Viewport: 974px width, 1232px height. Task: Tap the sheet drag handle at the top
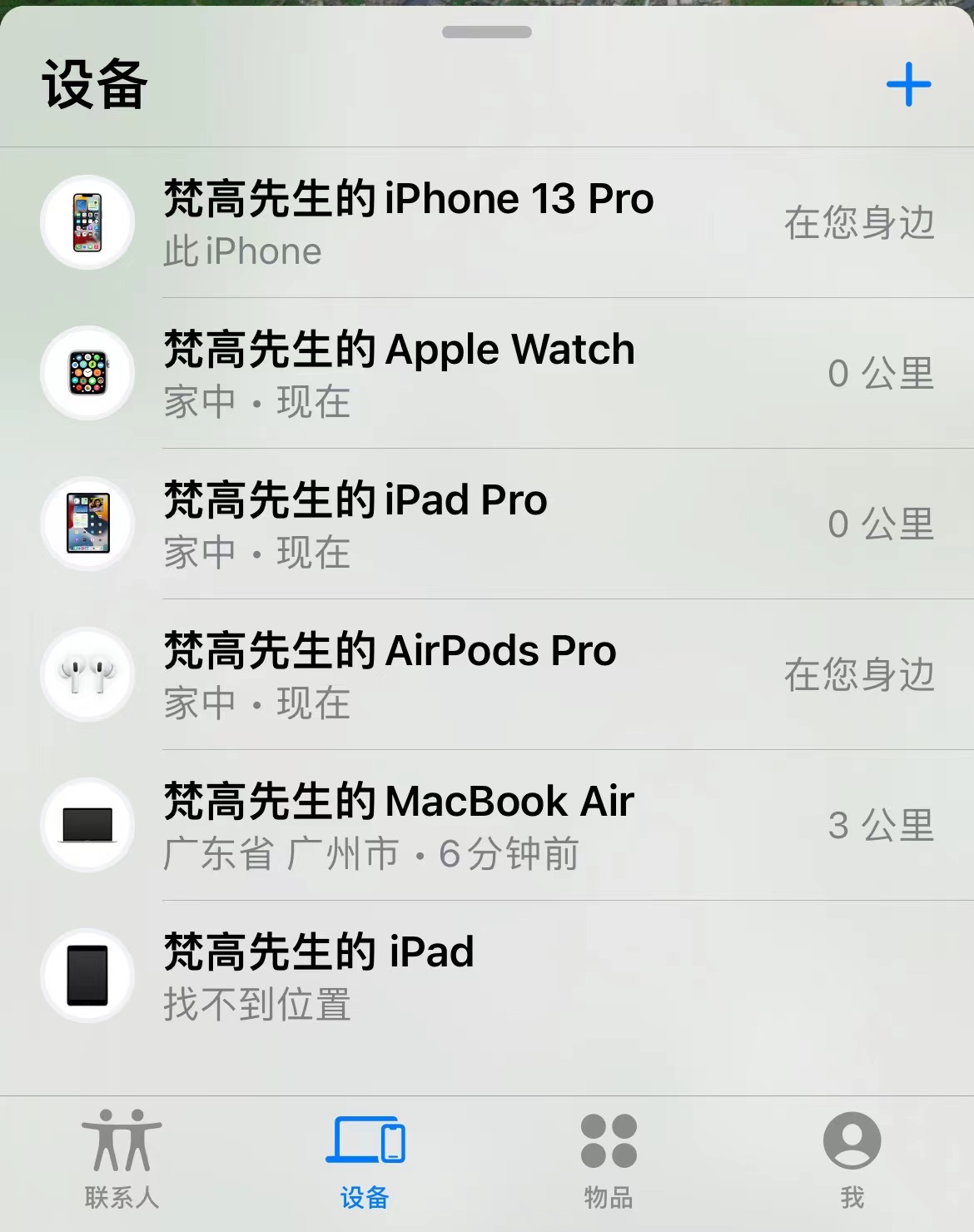tap(487, 32)
